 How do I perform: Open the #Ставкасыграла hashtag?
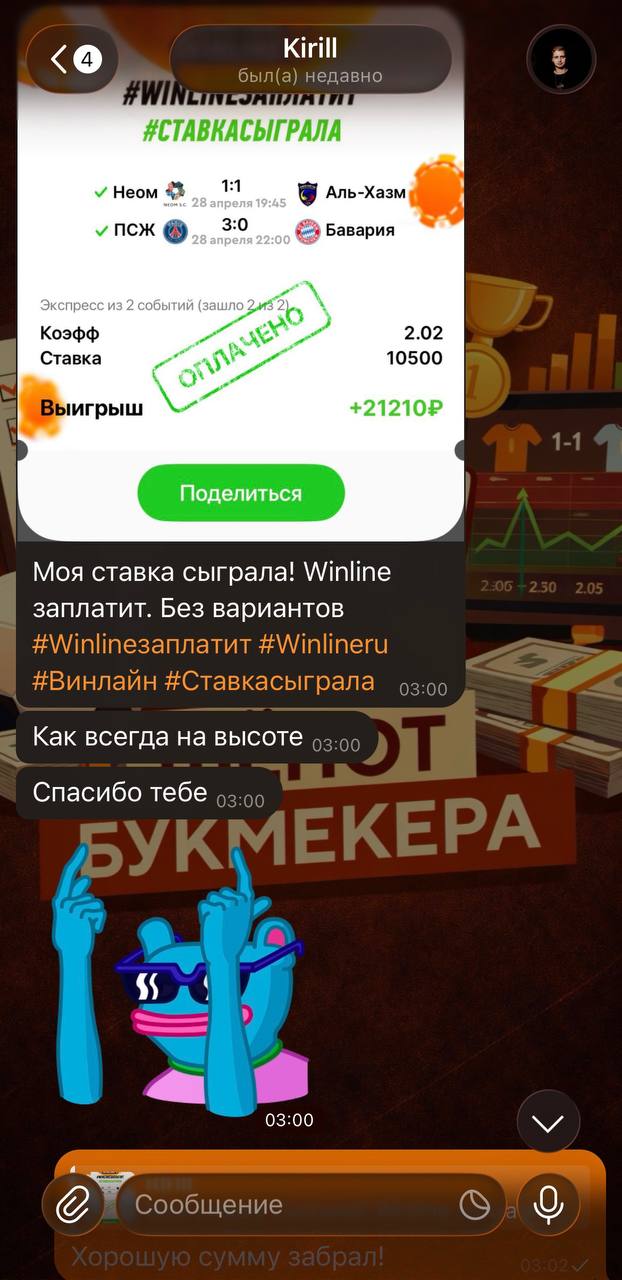coord(269,682)
